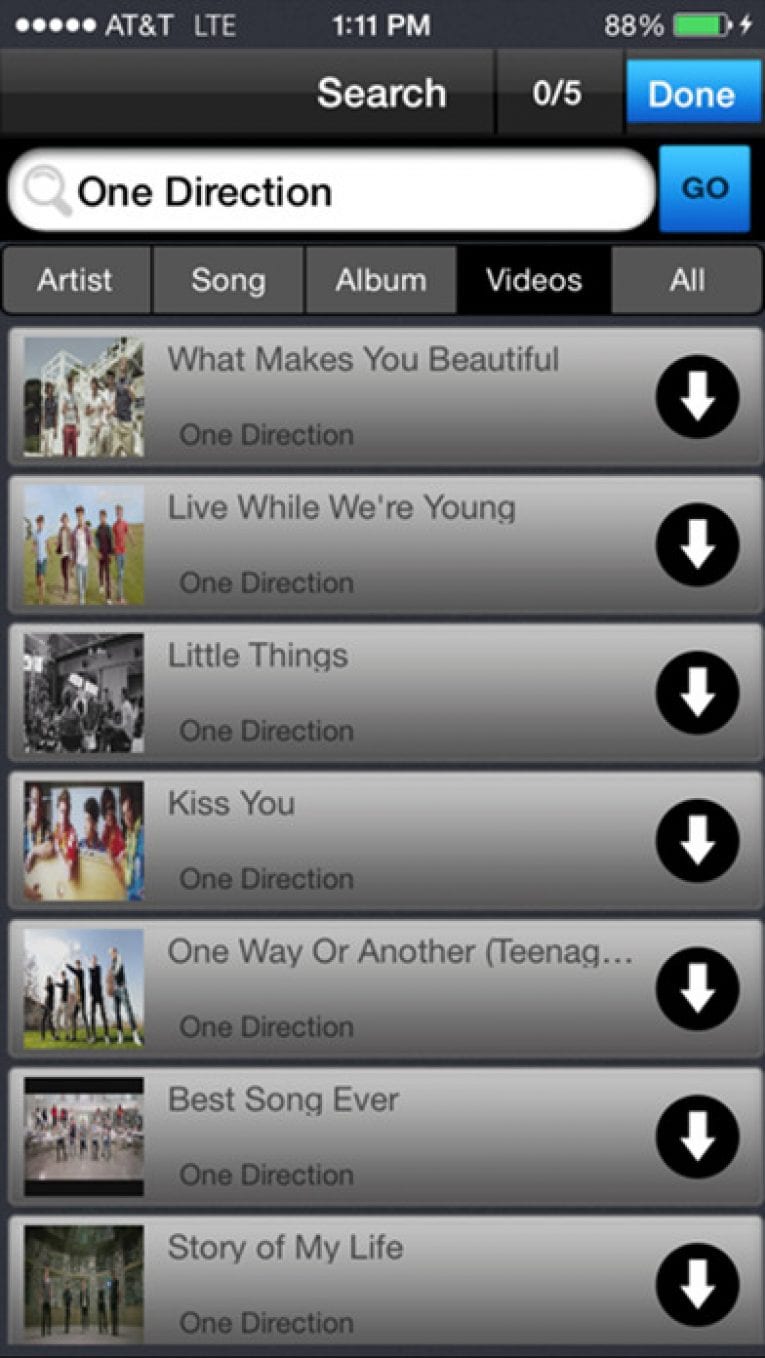Select the Album search filter
The image size is (765, 1358).
[x=381, y=280]
